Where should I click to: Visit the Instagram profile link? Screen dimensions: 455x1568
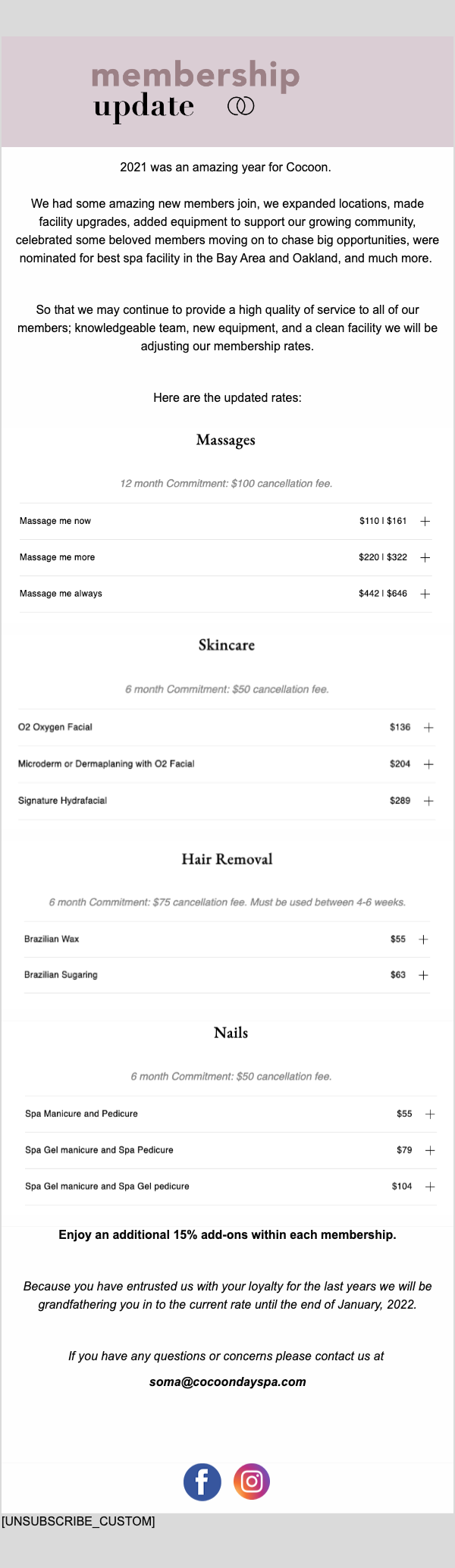(x=252, y=1482)
